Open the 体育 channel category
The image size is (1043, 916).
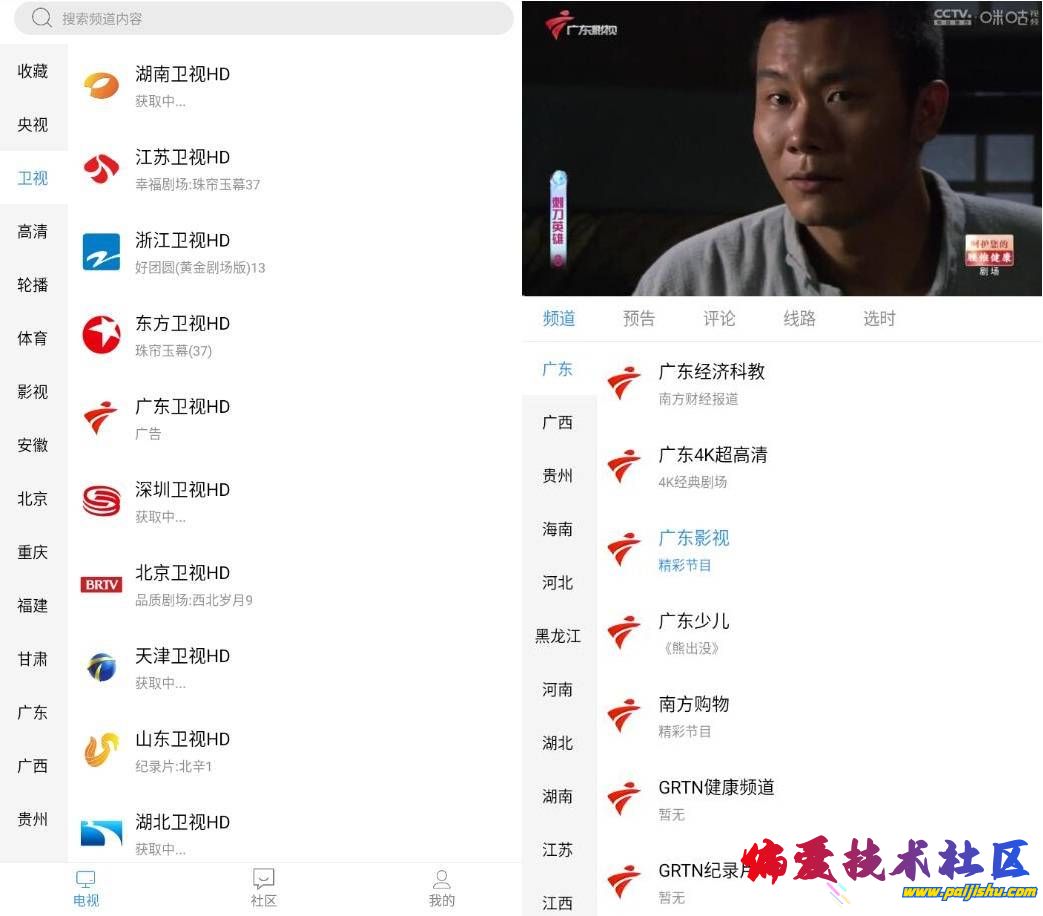(33, 338)
